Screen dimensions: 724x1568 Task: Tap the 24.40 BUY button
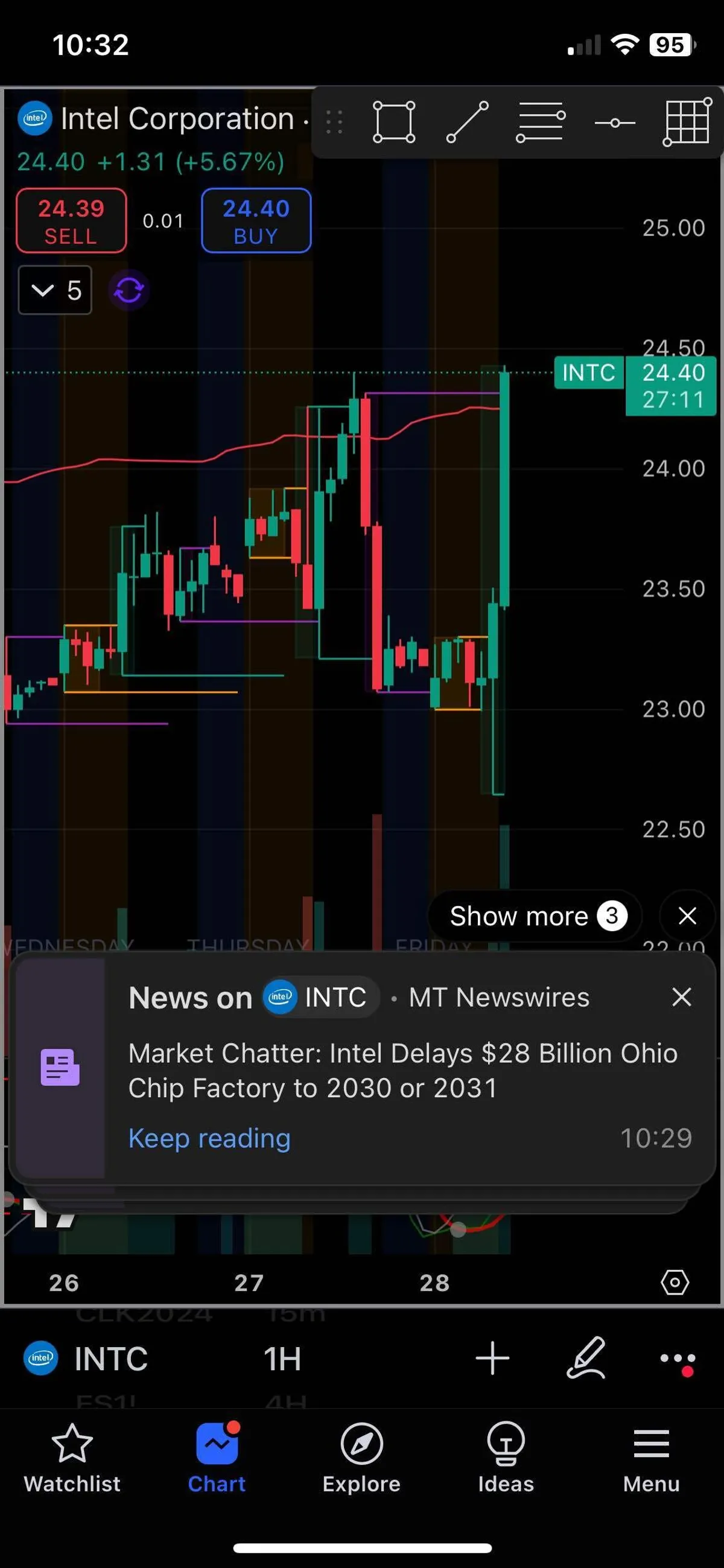(x=256, y=220)
